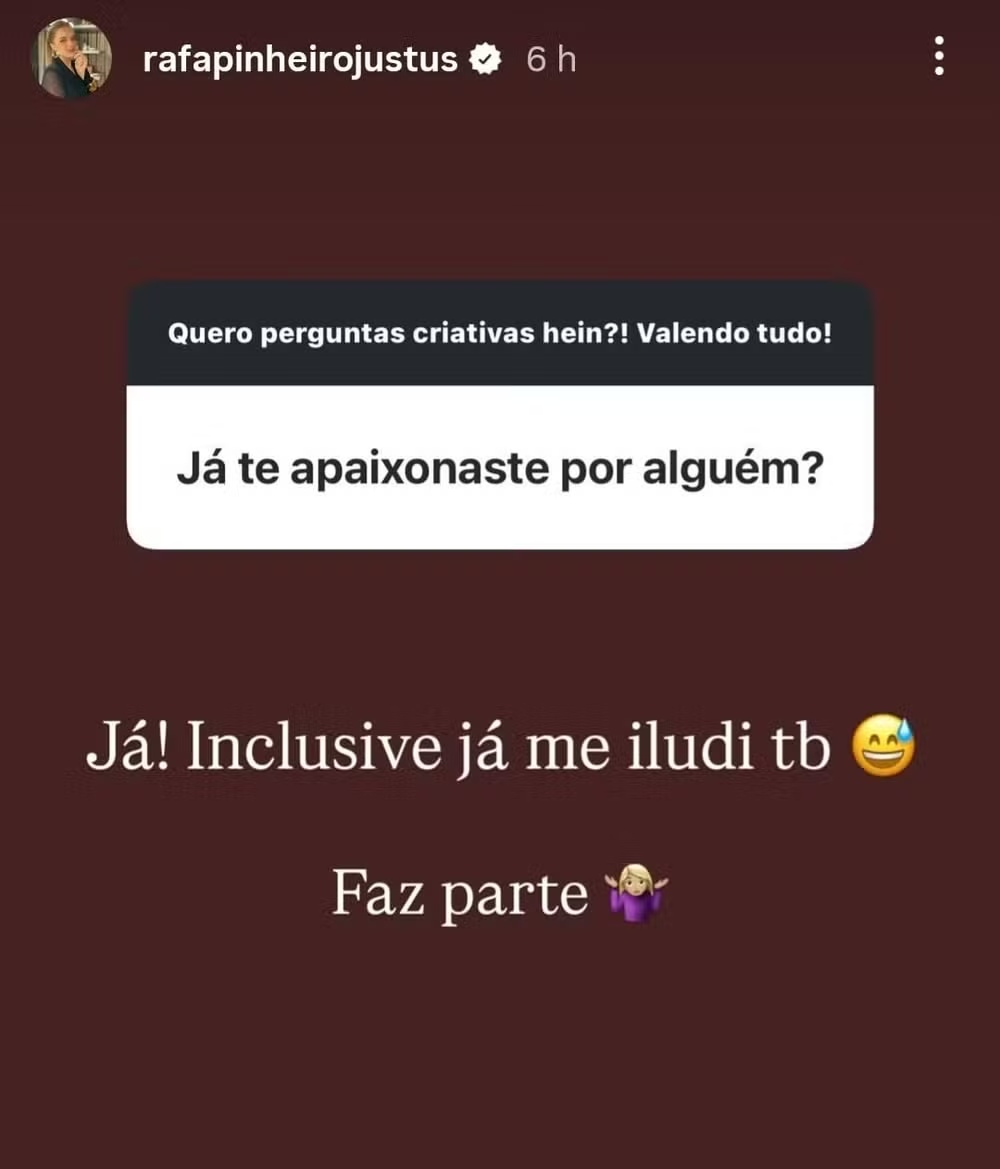Tap the profile picture of rafapinheirojustus

[x=68, y=58]
